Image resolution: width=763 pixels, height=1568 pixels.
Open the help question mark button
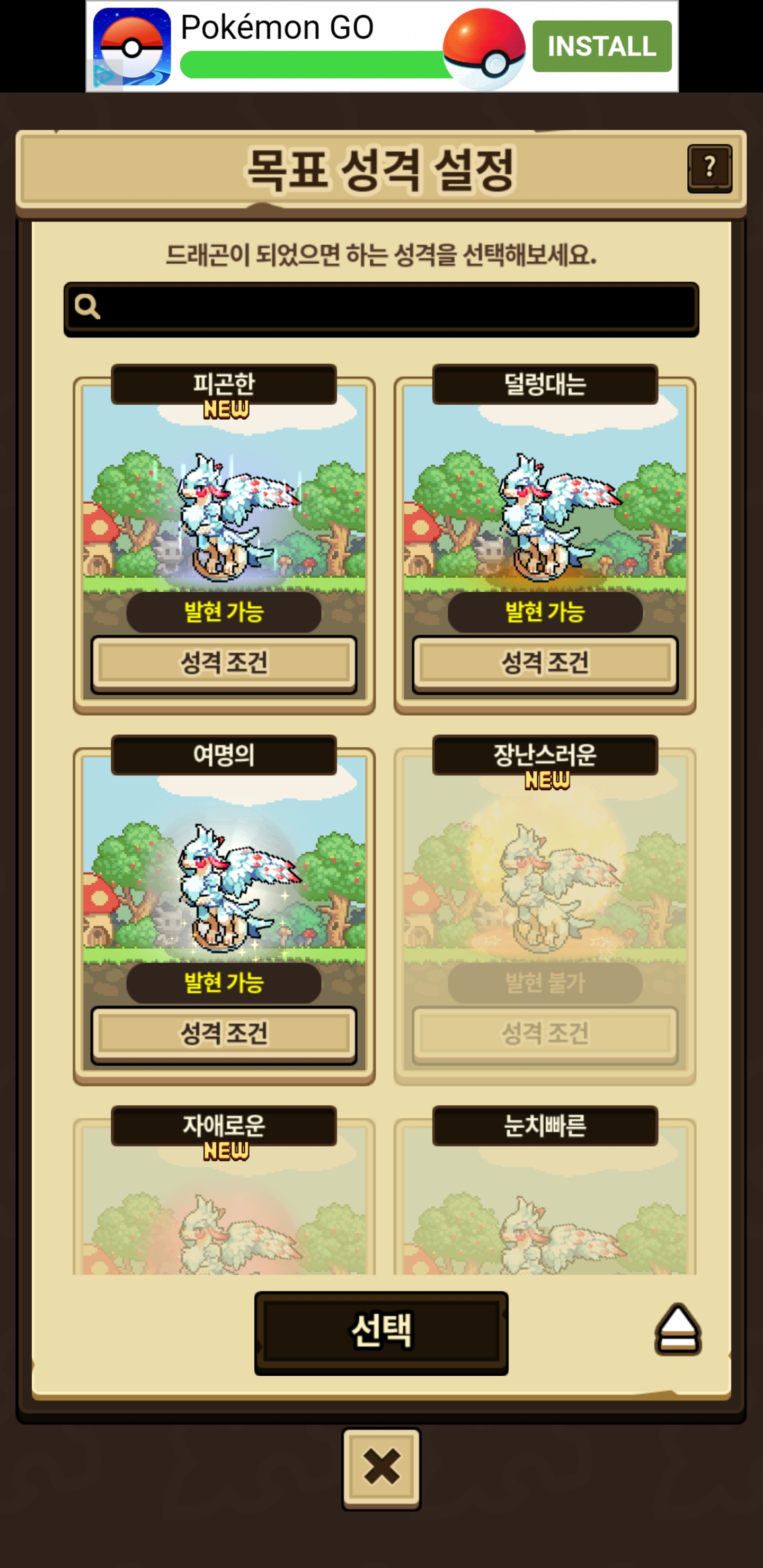[709, 168]
